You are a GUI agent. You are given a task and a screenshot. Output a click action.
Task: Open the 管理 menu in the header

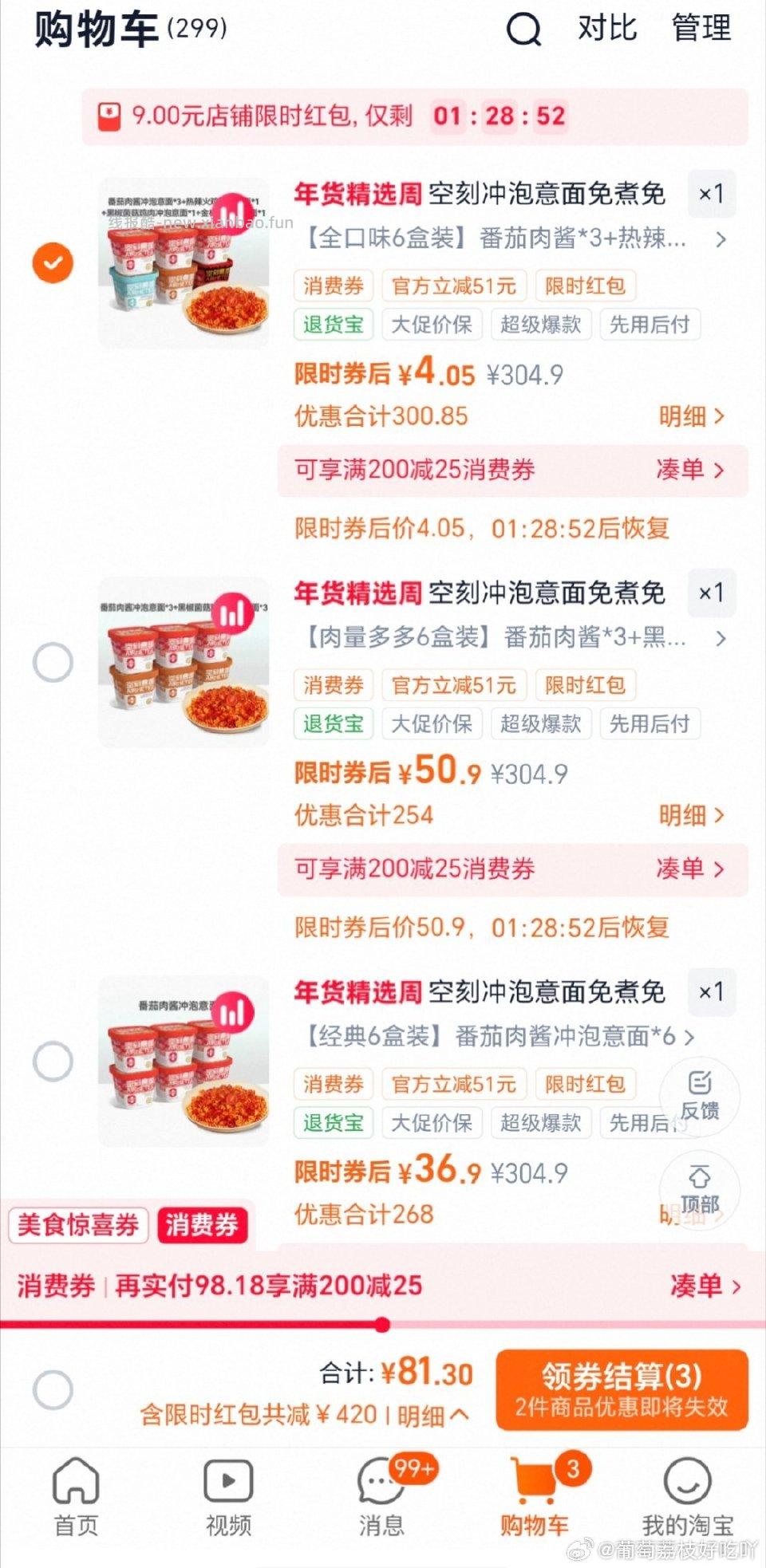point(701,29)
